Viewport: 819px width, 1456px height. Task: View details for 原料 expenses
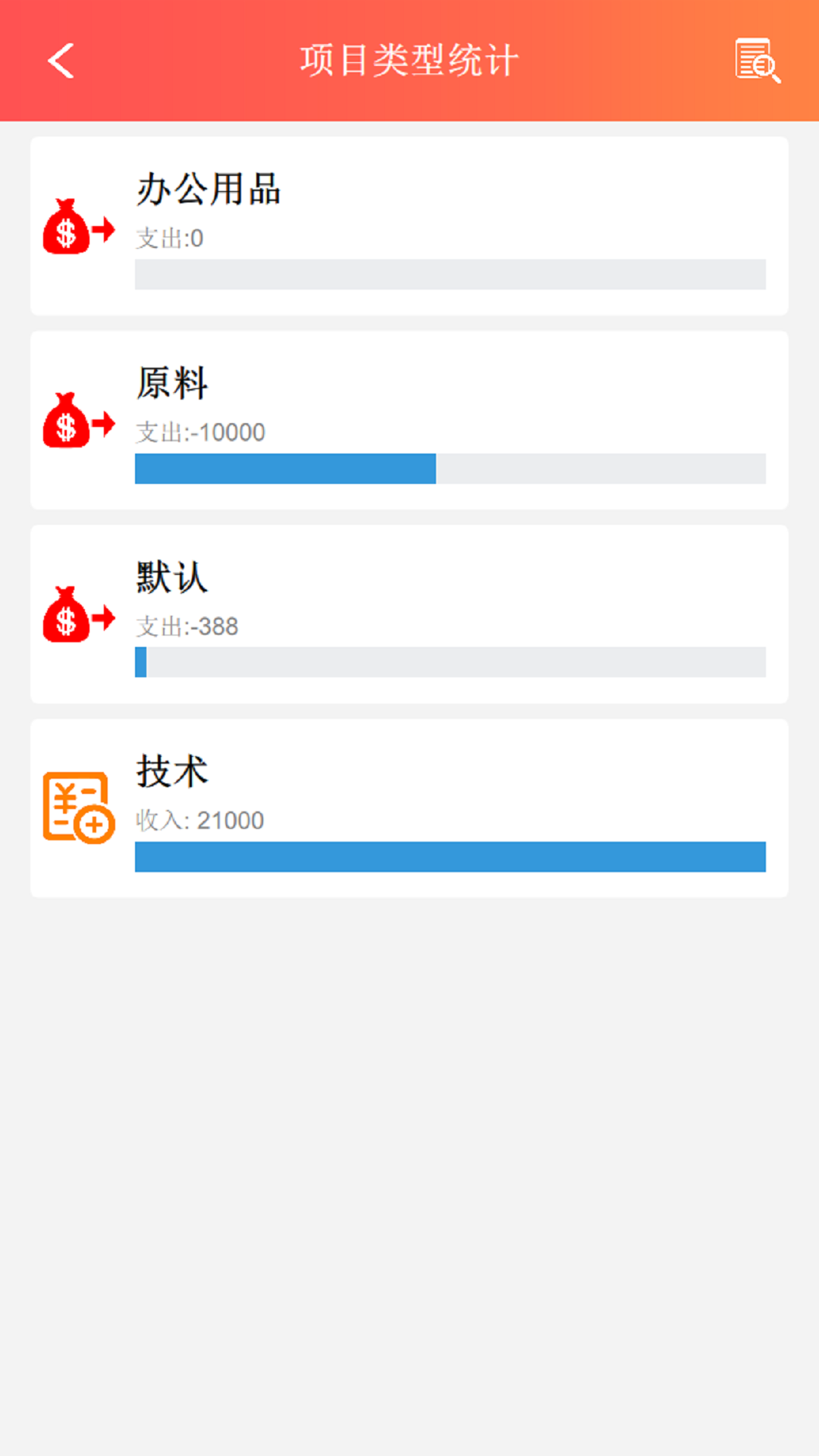click(409, 420)
